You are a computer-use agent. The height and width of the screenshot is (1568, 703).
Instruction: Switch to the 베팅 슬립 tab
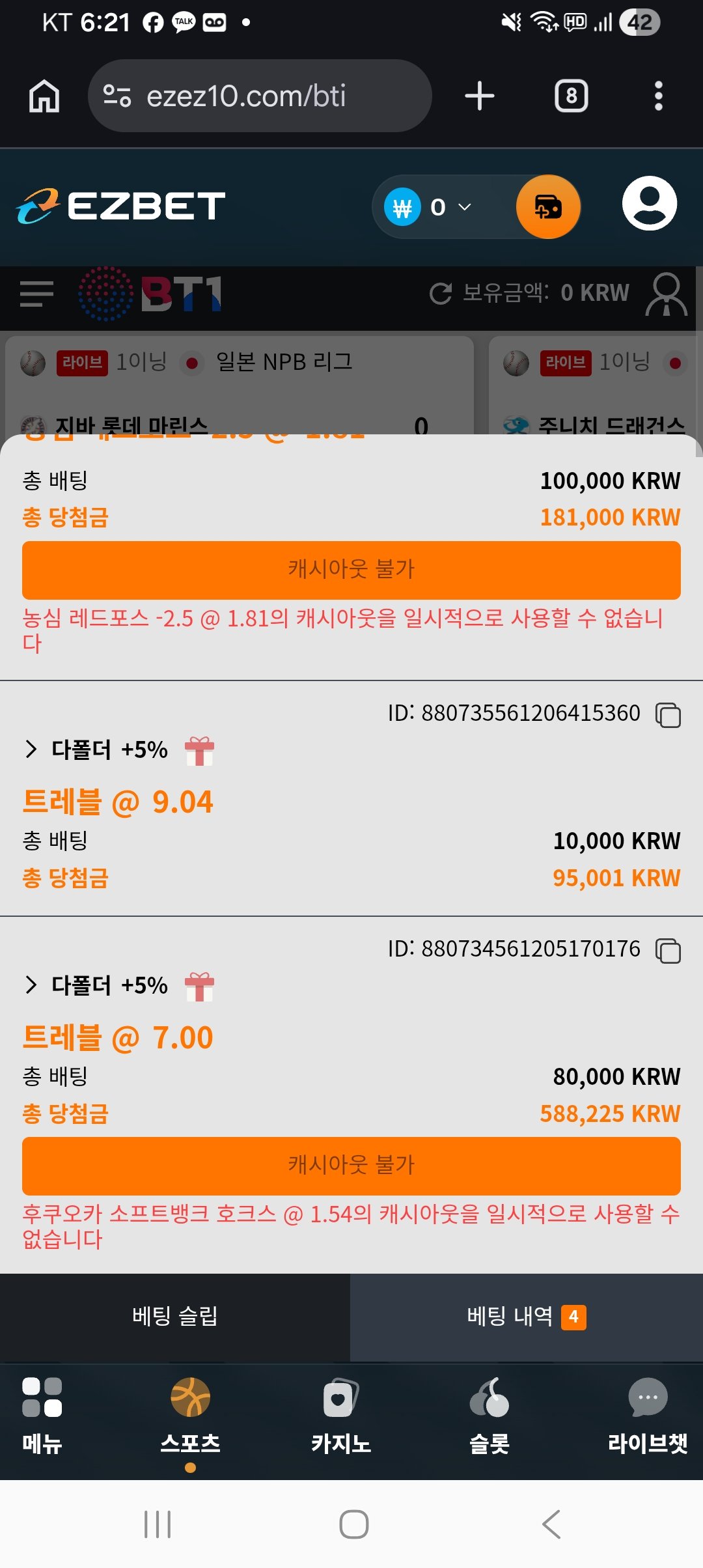point(175,1317)
